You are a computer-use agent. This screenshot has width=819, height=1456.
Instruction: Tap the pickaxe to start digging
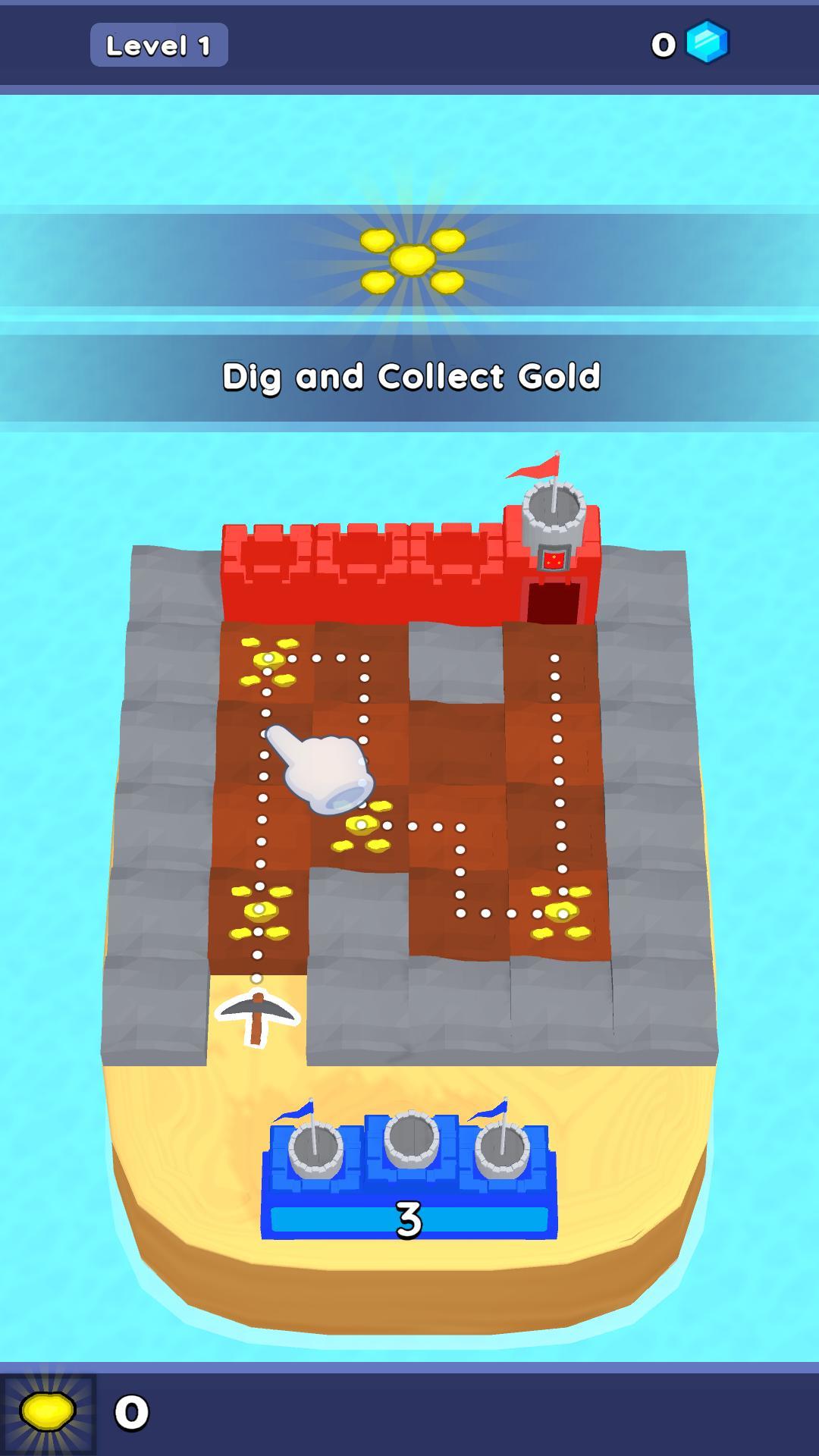pos(257,1017)
